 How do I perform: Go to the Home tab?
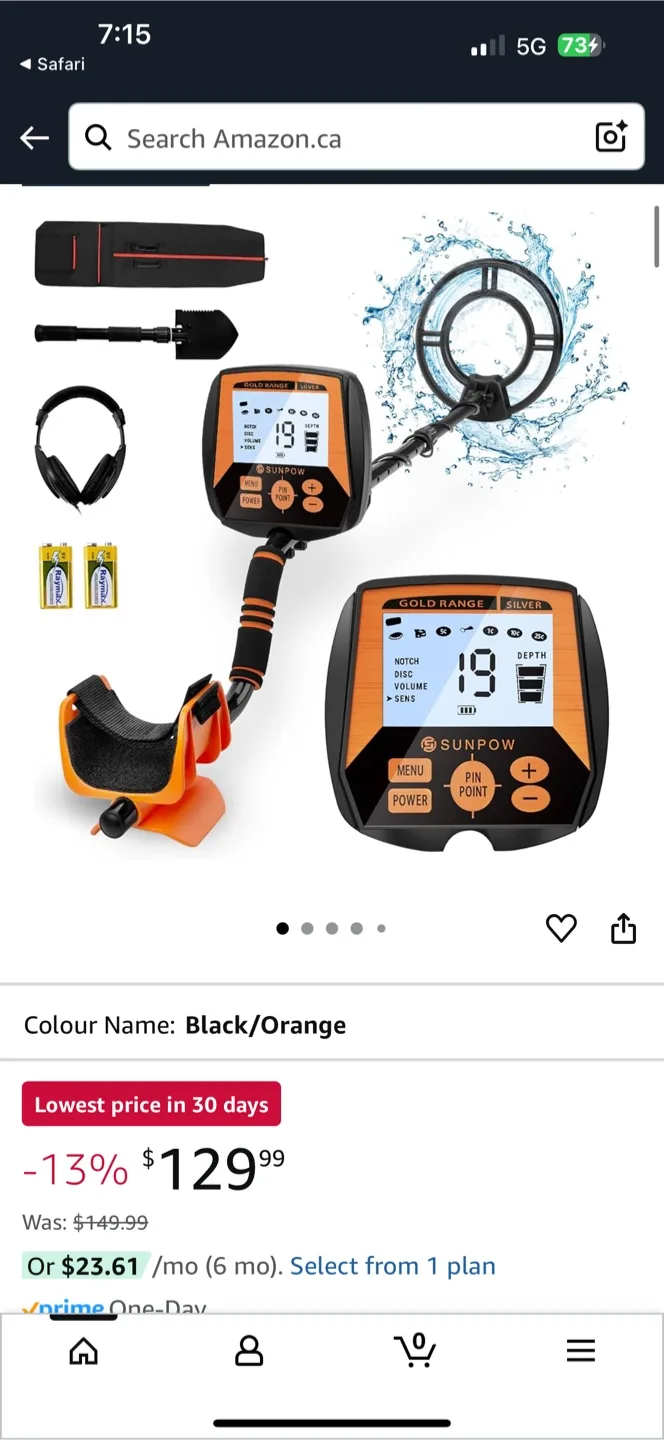[x=84, y=1351]
